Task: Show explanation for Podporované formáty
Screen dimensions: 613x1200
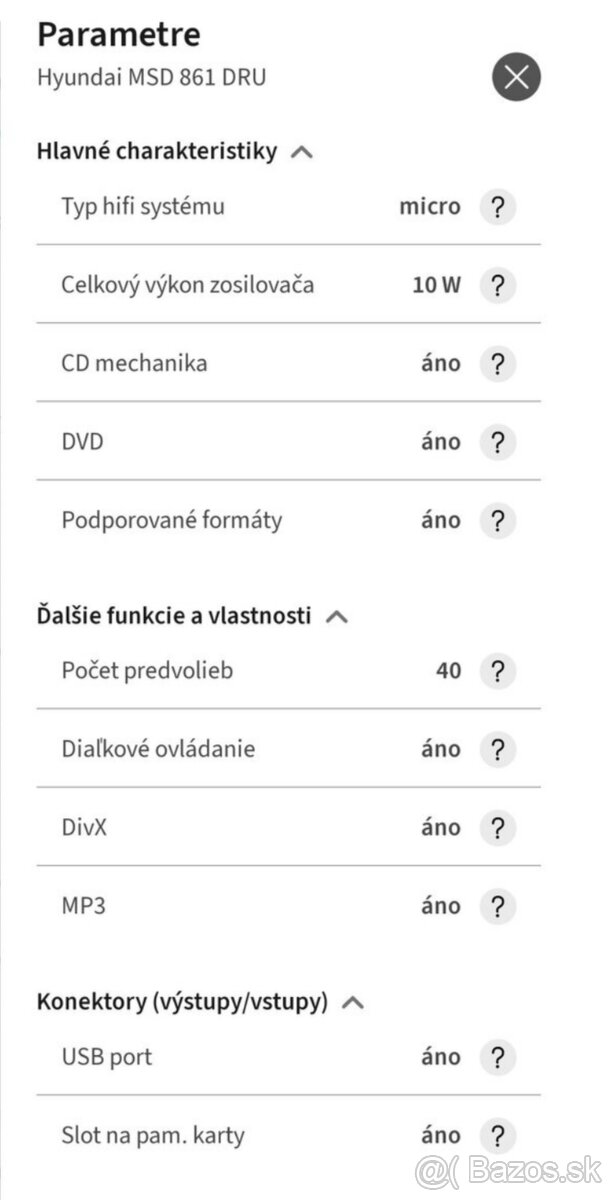Action: click(498, 521)
